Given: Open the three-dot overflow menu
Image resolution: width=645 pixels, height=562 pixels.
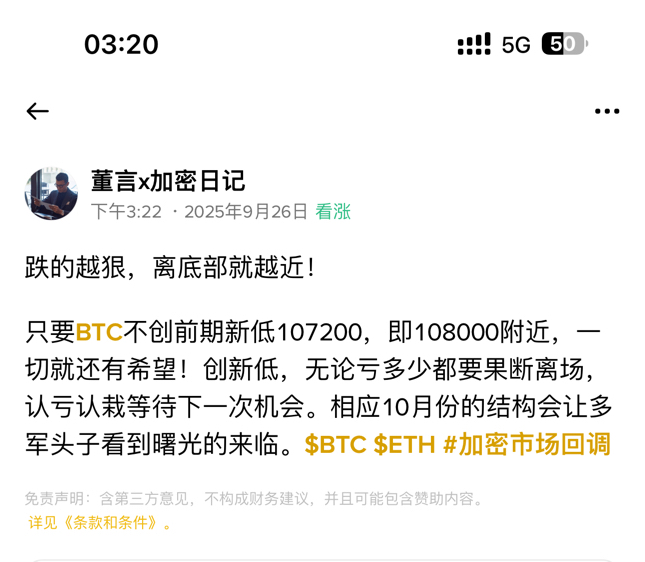Looking at the screenshot, I should [x=607, y=111].
